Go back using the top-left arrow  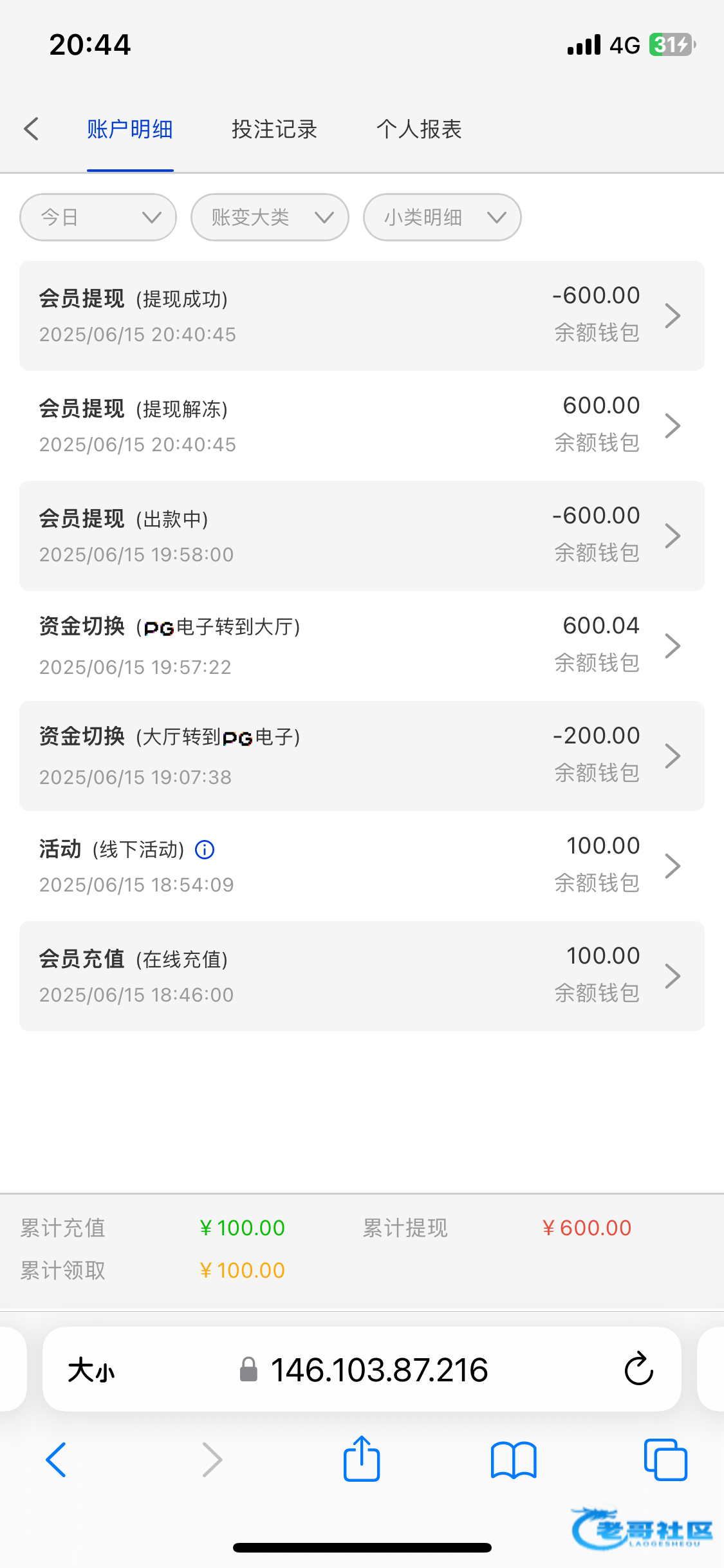(x=32, y=129)
